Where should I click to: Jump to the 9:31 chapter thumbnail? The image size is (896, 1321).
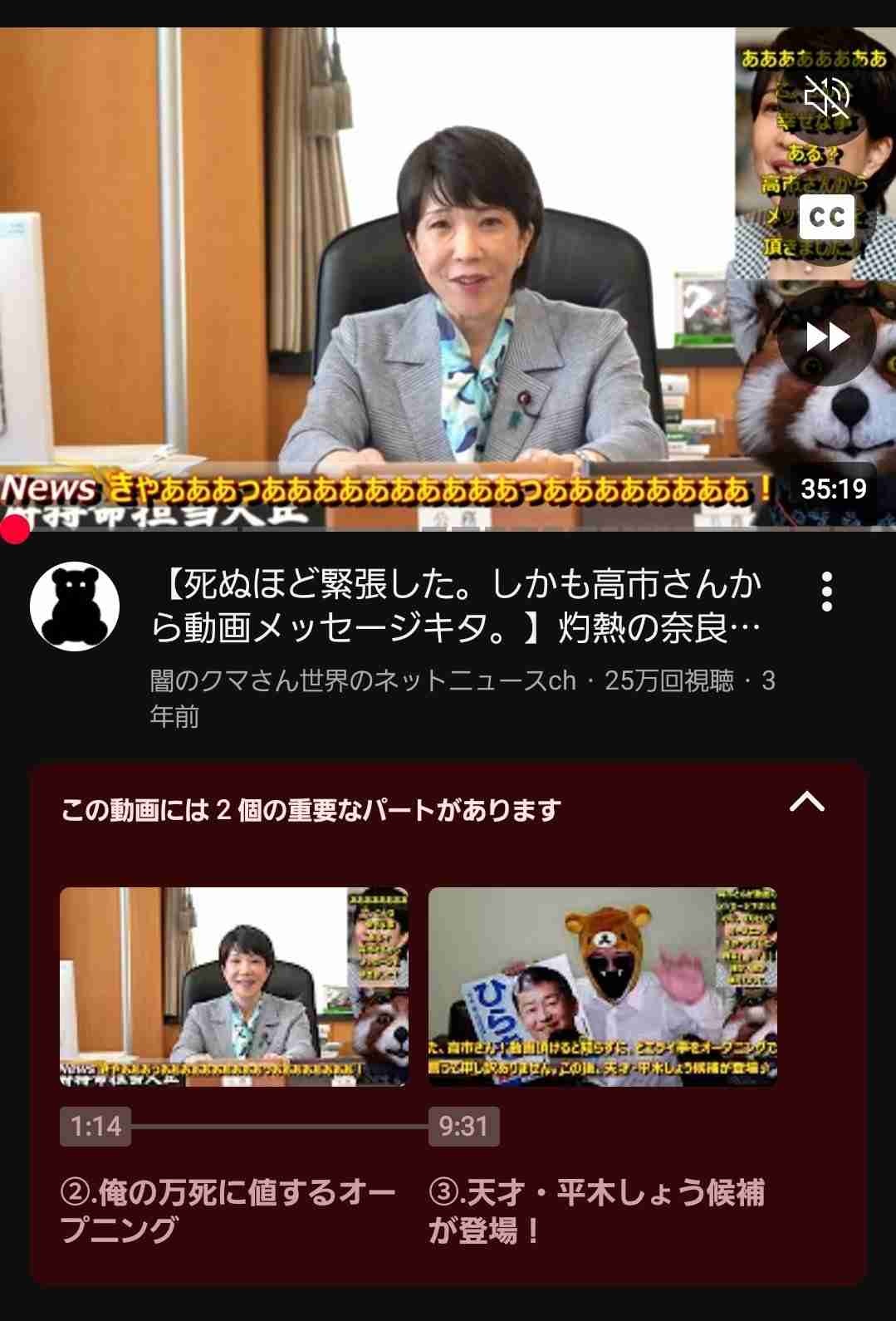[602, 986]
